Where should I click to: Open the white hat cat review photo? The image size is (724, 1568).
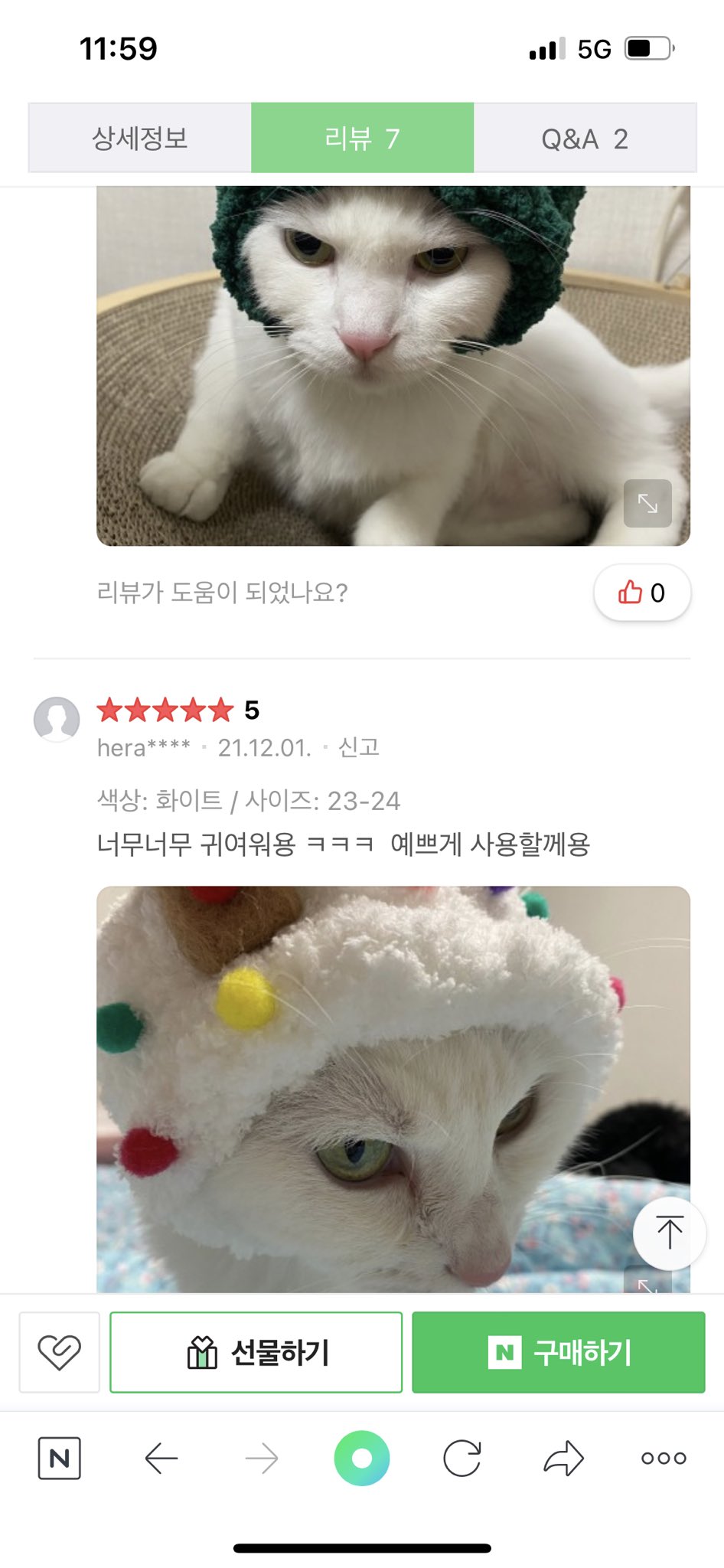(393, 1087)
